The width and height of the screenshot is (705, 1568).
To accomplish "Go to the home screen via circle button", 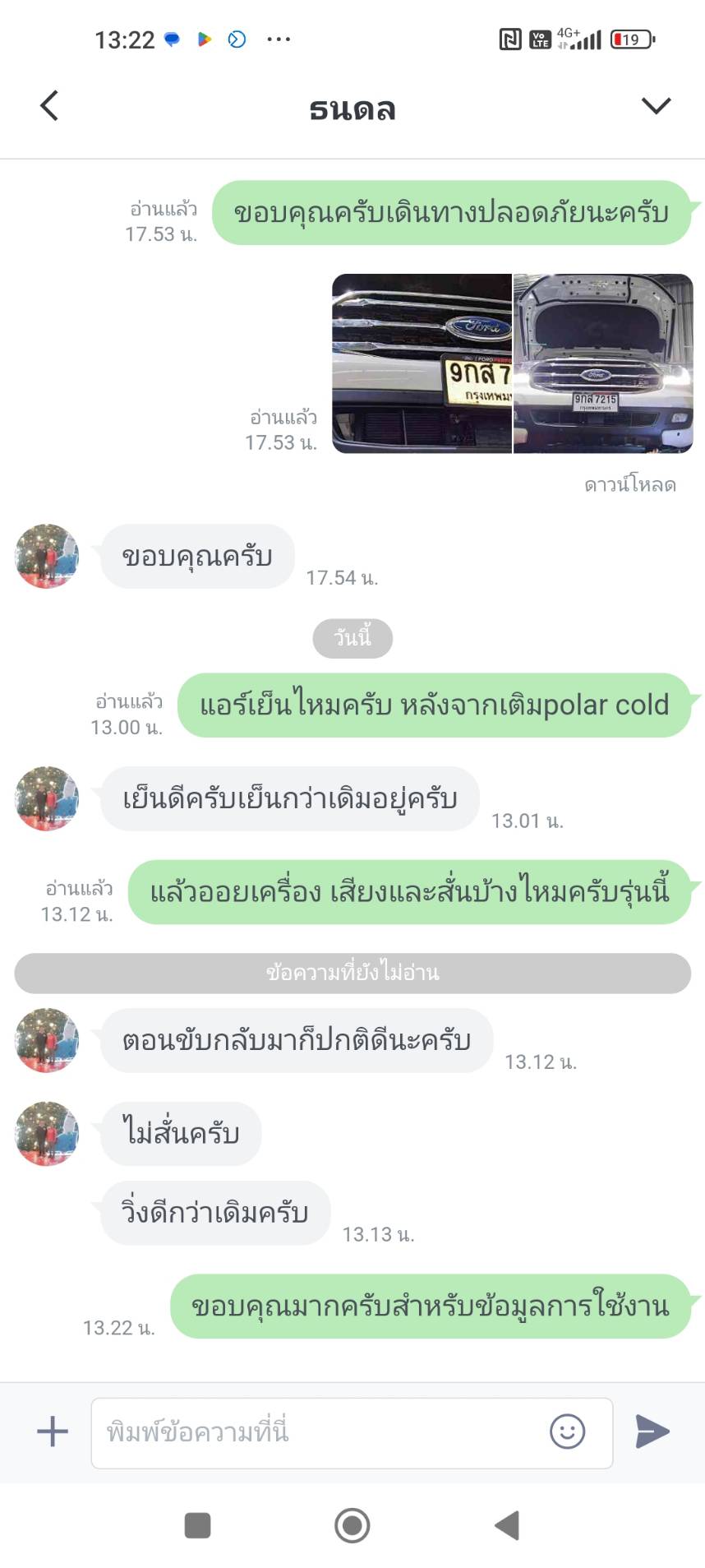I will point(352,1525).
